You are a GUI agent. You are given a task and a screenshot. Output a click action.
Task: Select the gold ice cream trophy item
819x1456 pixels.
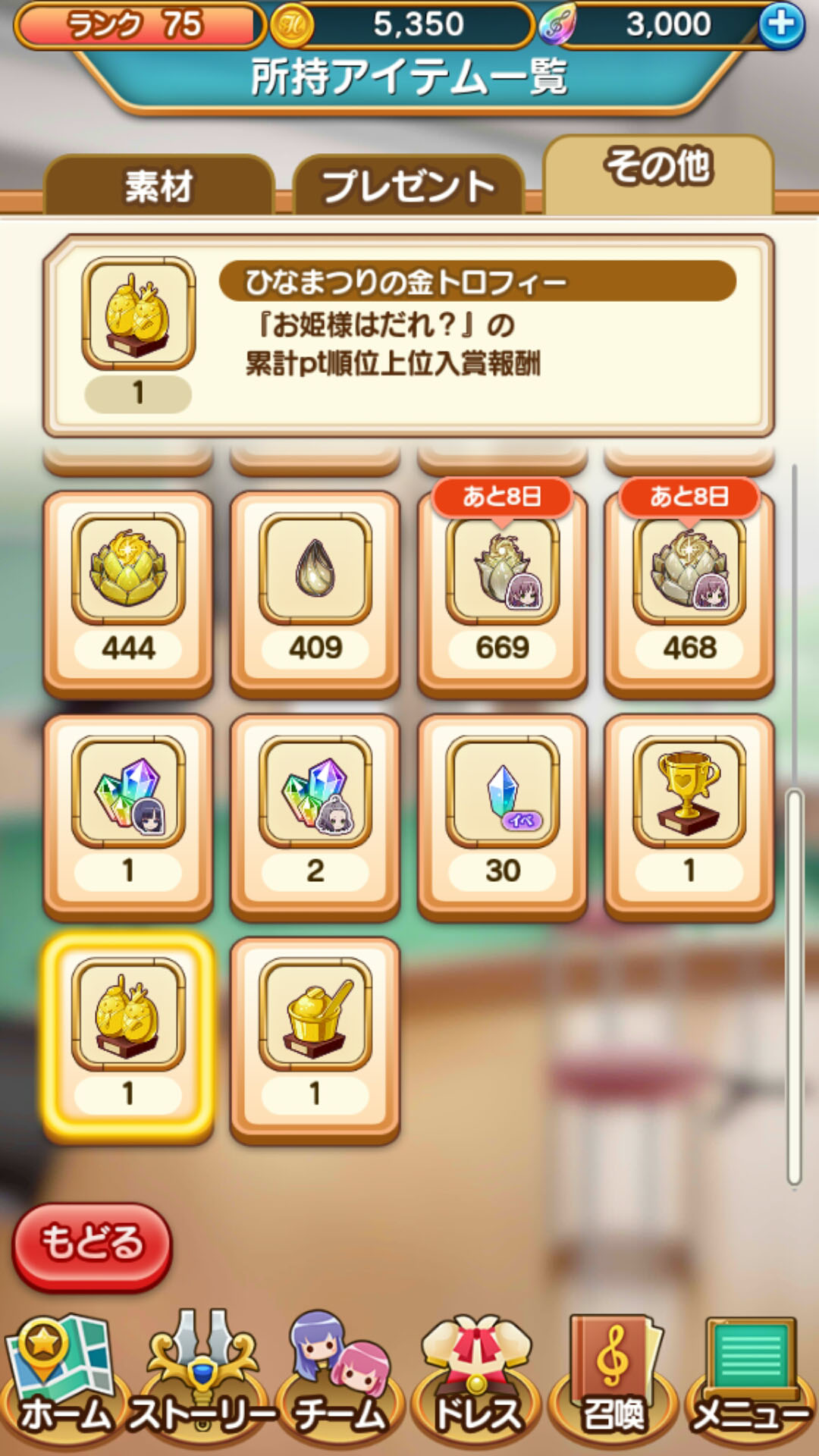[x=315, y=1040]
